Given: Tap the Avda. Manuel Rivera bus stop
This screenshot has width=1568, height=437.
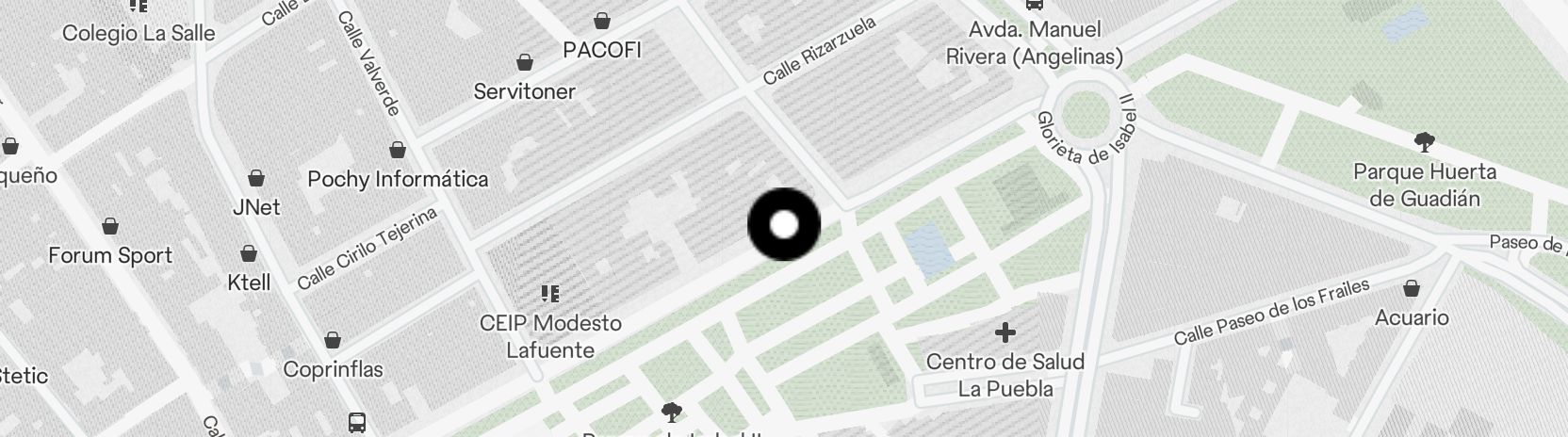Looking at the screenshot, I should [x=1034, y=5].
